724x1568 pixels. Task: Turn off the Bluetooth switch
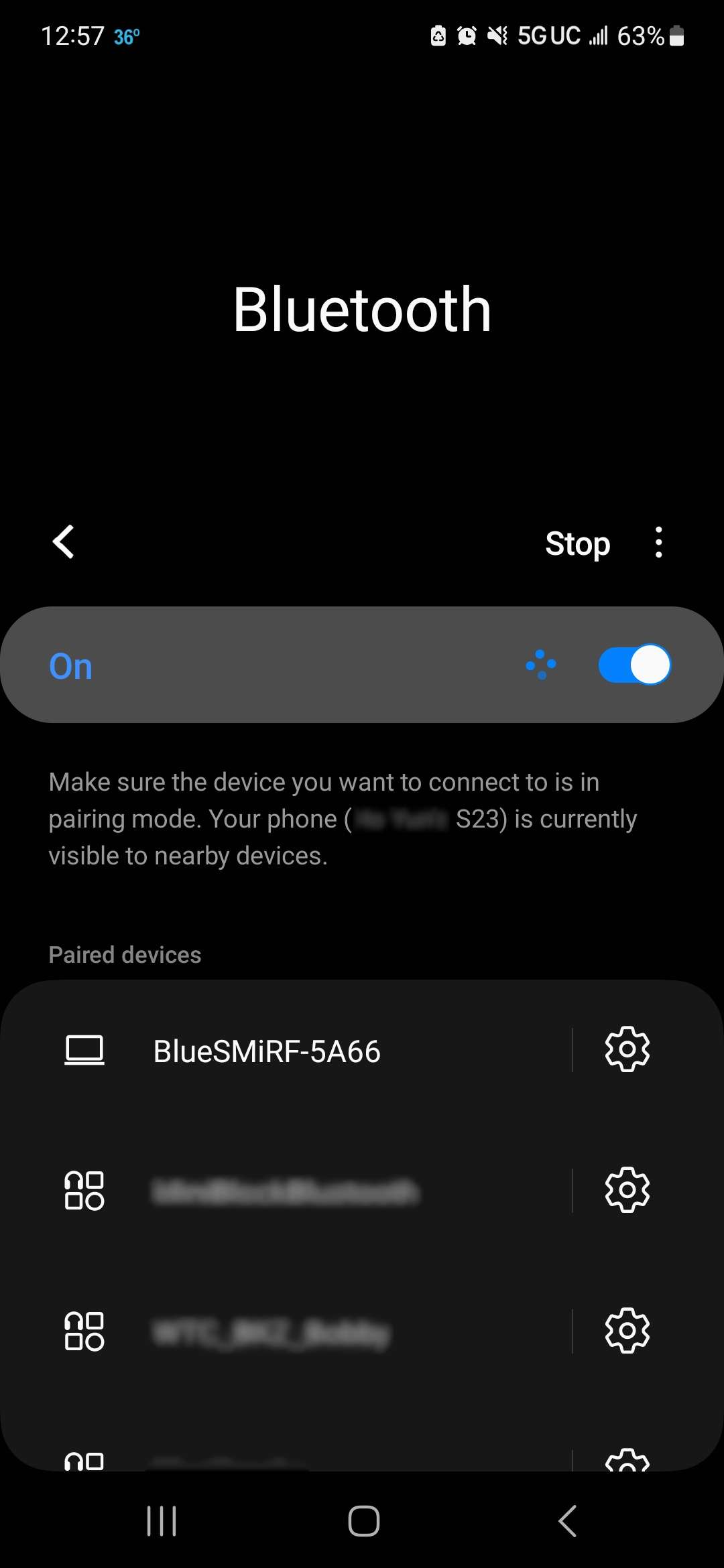coord(634,665)
